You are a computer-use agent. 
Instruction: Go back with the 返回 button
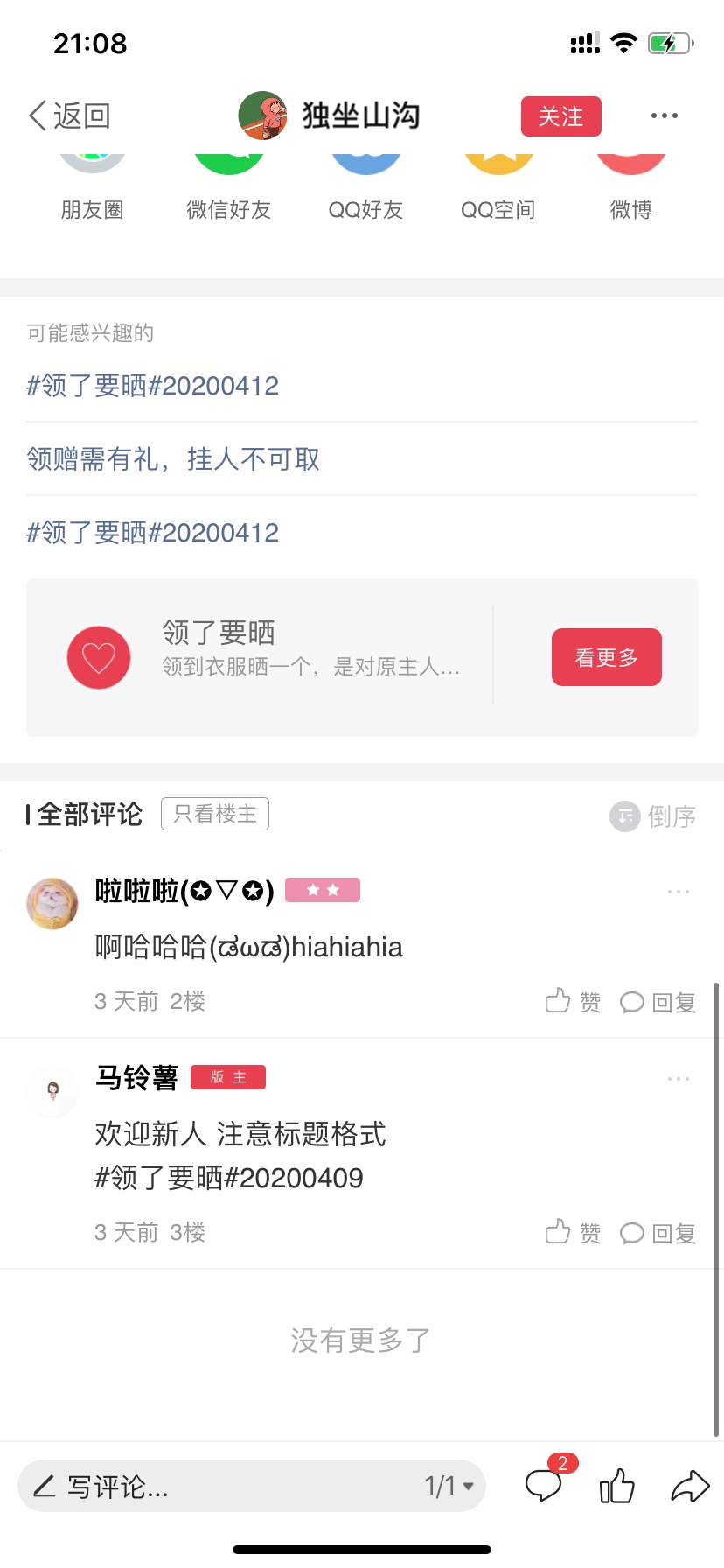pyautogui.click(x=70, y=115)
